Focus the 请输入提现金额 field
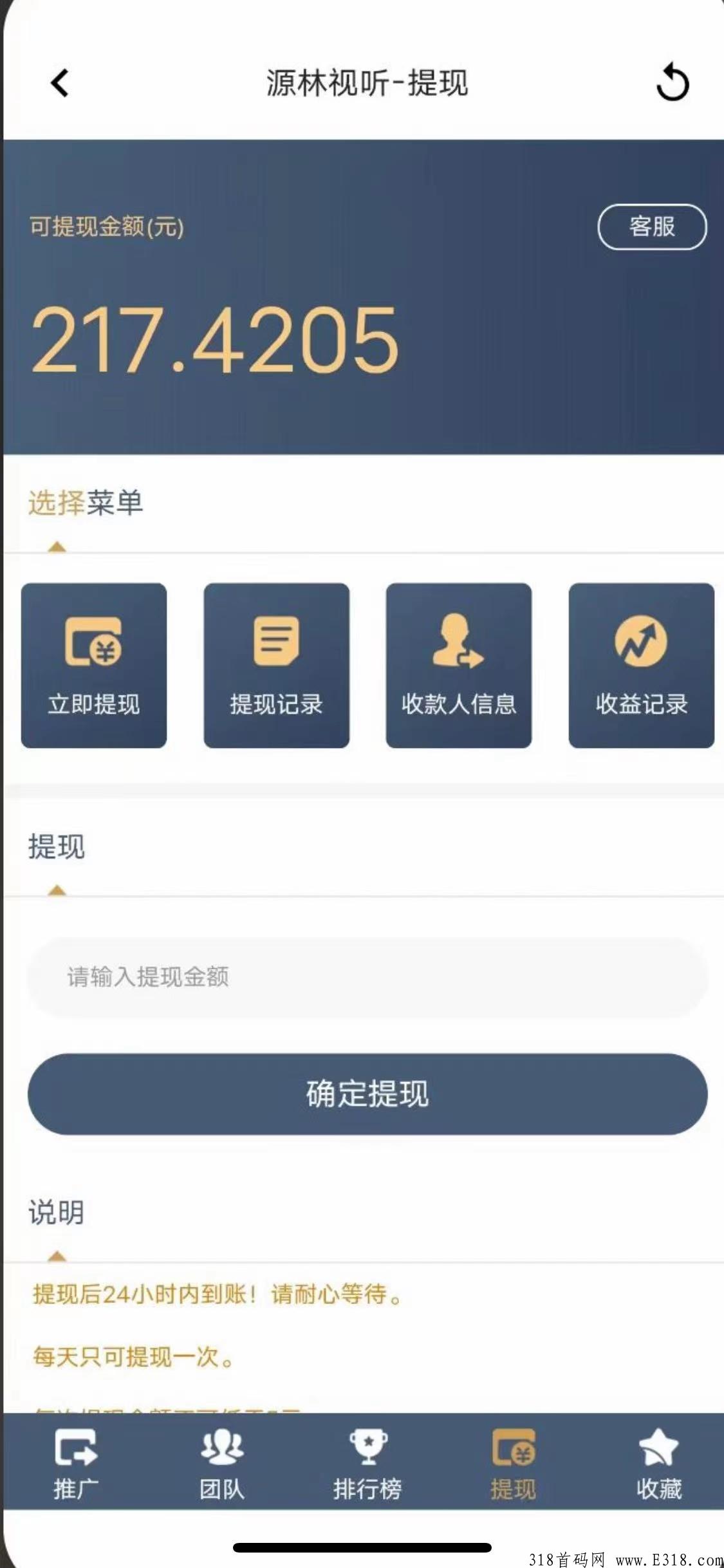The image size is (724, 1568). tap(367, 977)
